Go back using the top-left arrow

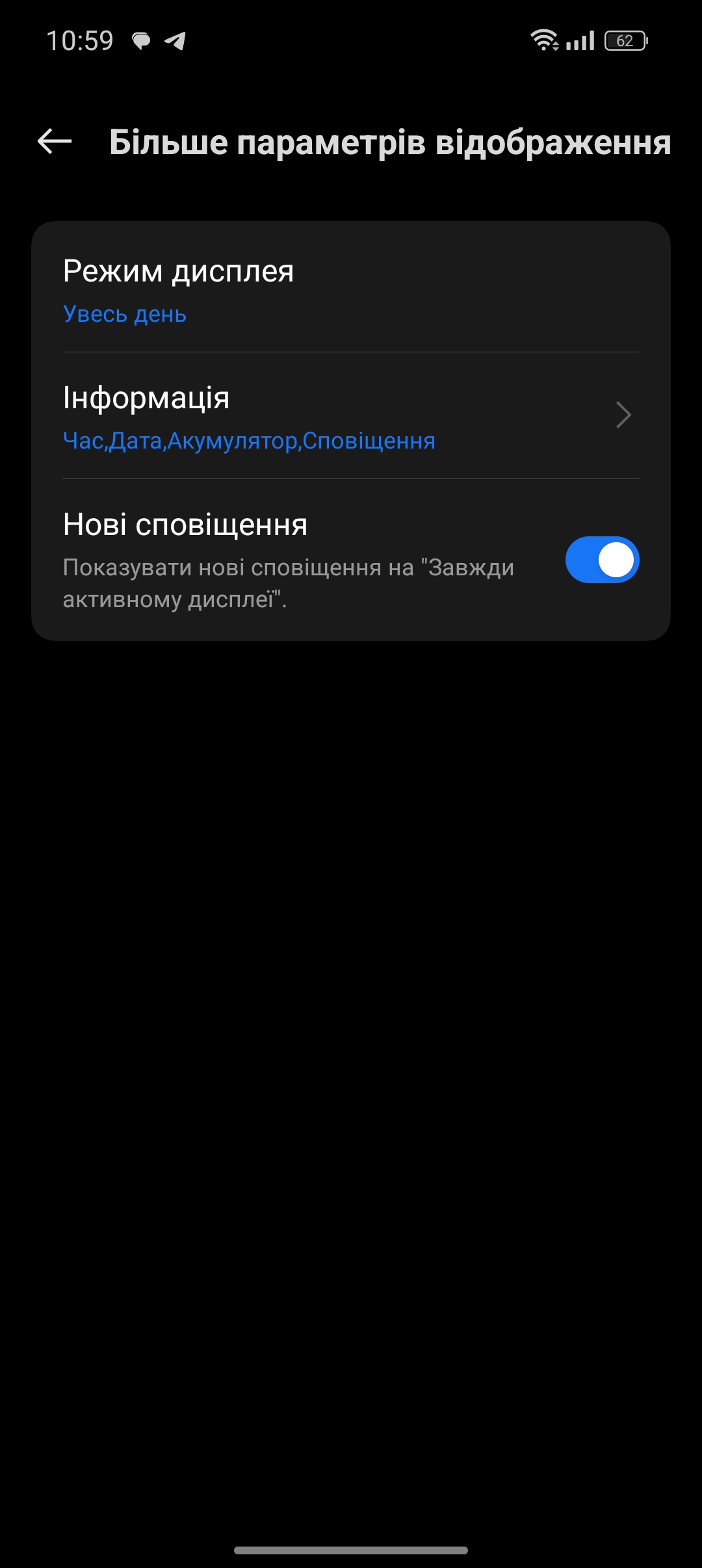coord(55,141)
